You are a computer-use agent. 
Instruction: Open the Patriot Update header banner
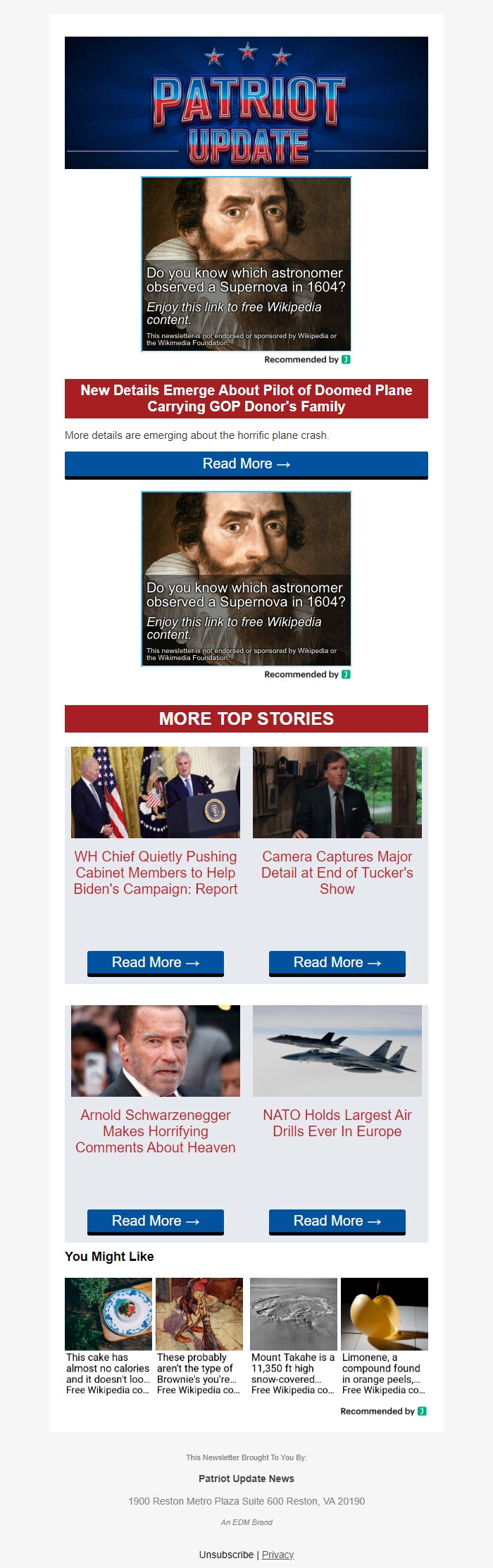(x=246, y=103)
